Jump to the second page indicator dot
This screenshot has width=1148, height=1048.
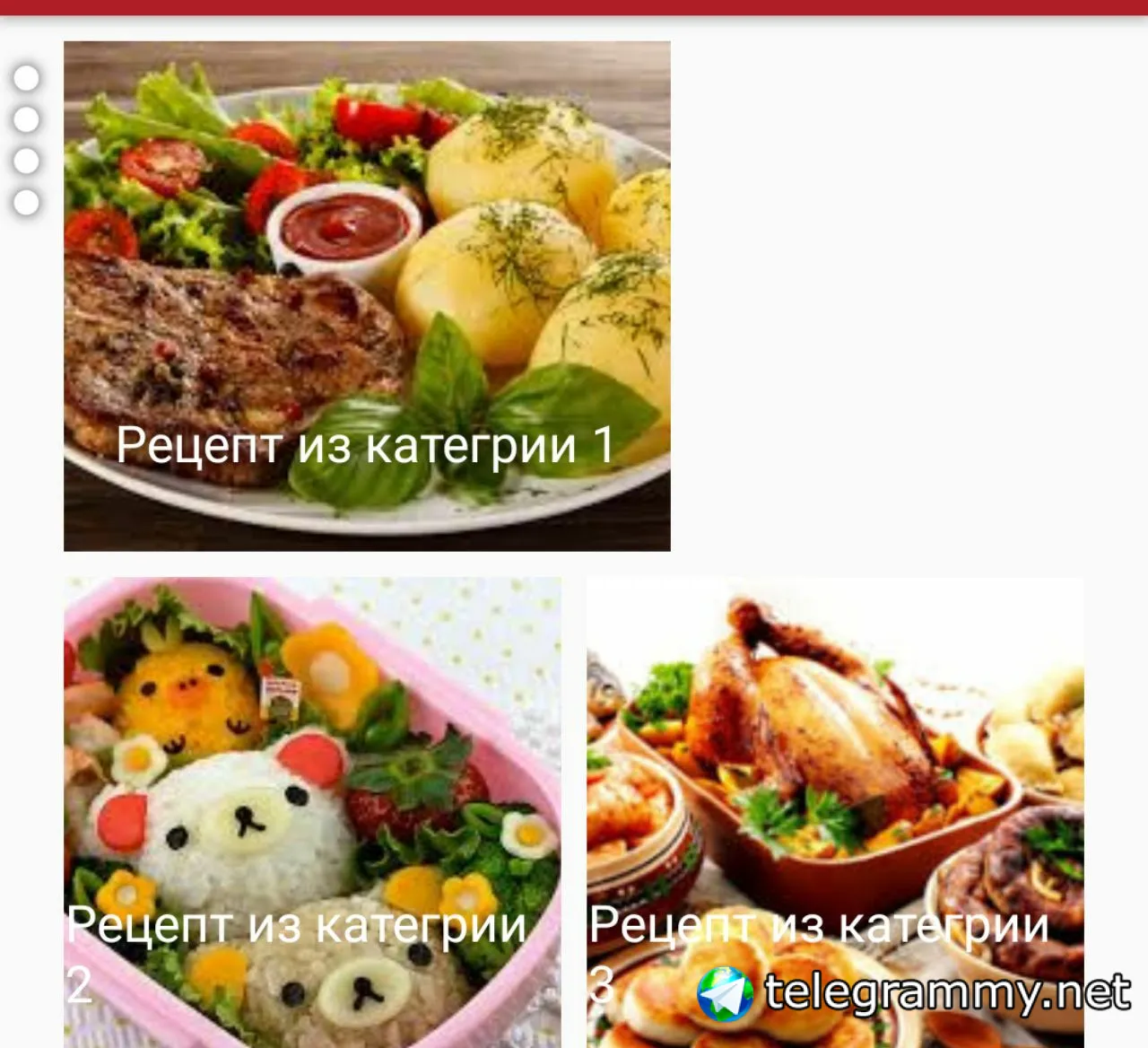(27, 119)
